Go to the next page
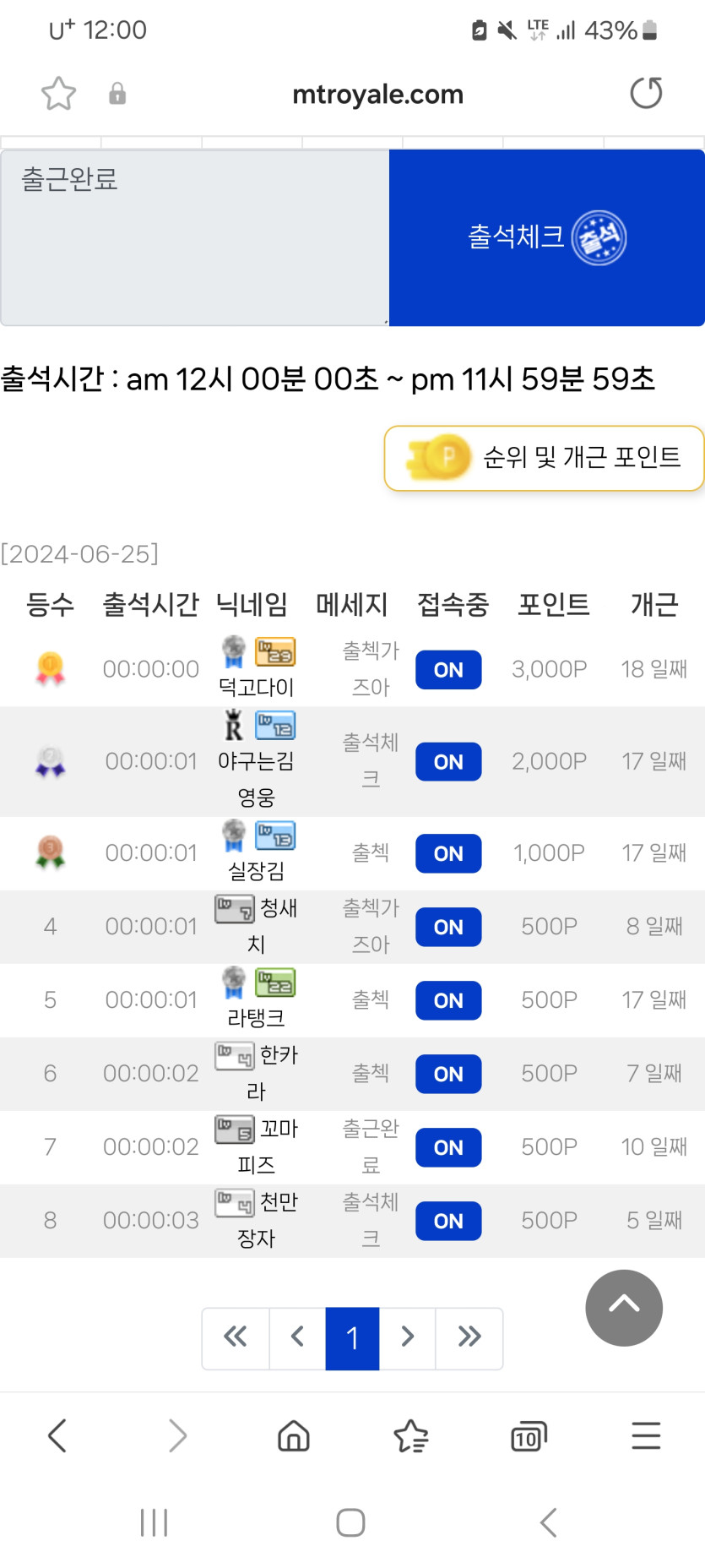The width and height of the screenshot is (705, 1568). pos(407,1337)
